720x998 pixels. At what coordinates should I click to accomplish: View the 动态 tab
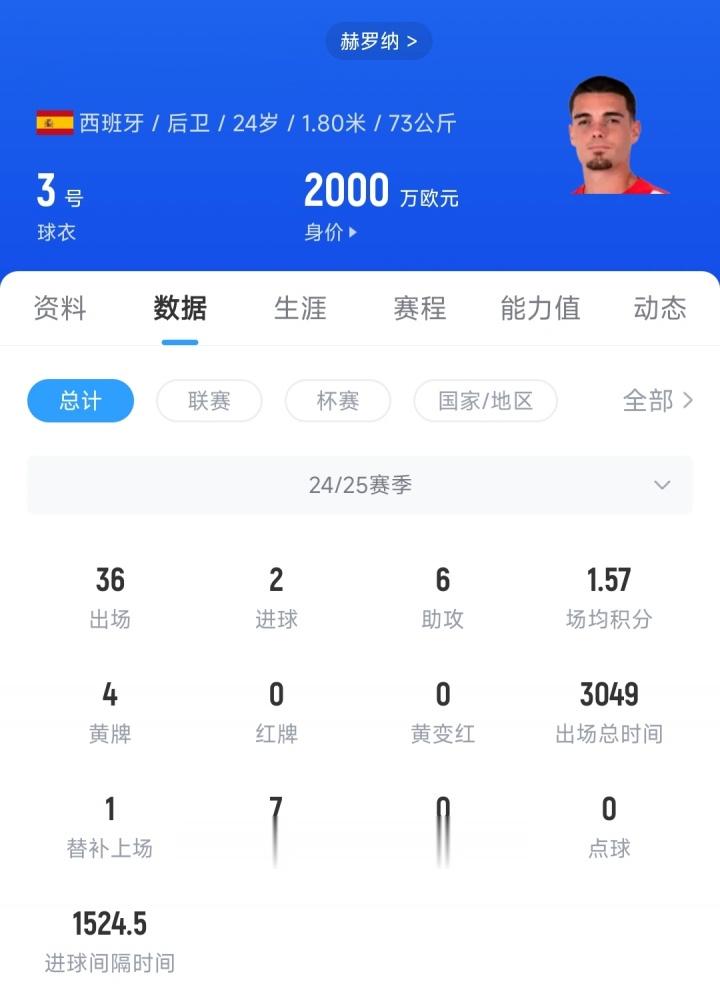pos(660,308)
